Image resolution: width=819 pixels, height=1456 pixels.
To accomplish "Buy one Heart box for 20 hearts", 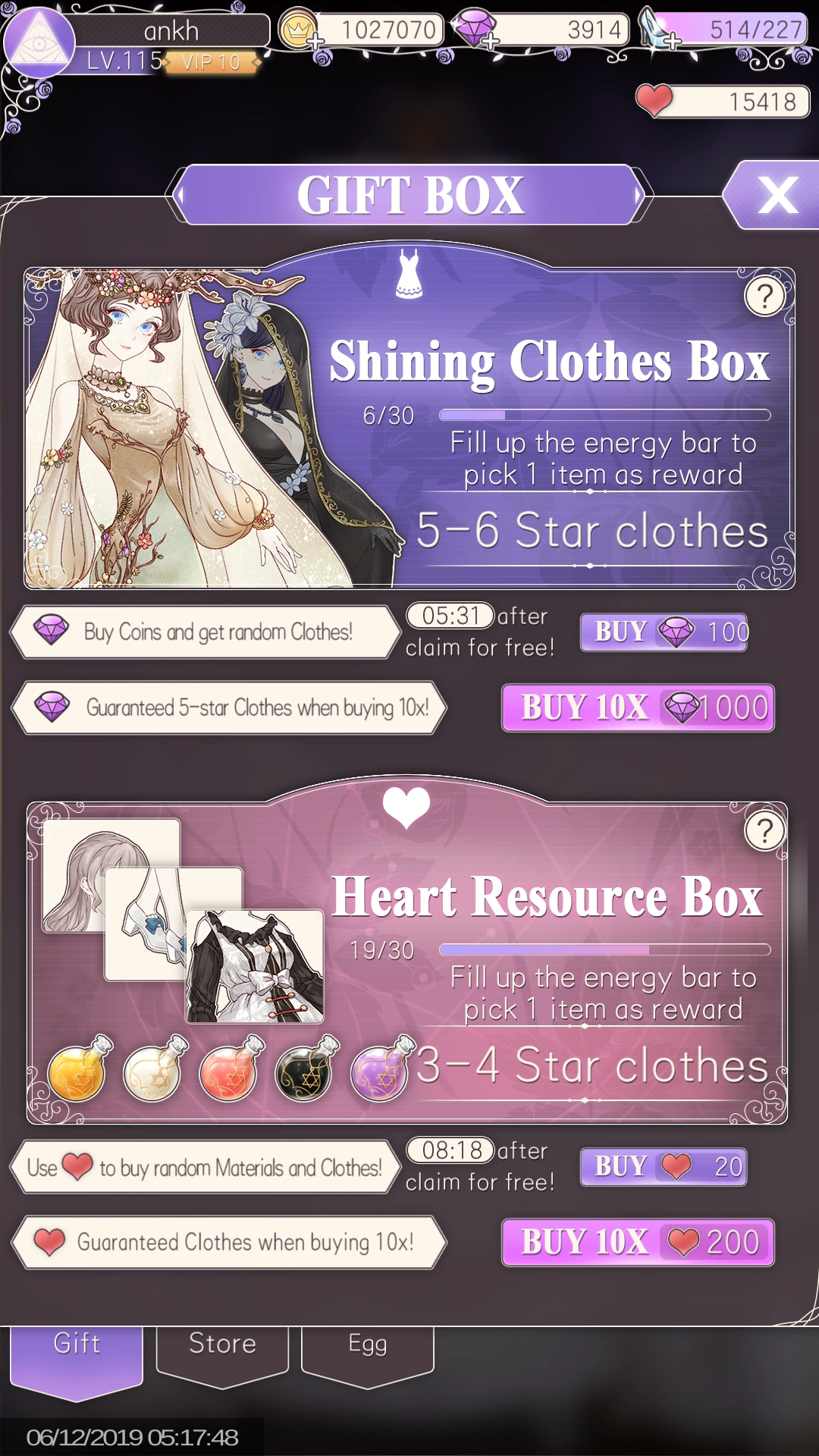I will click(664, 1166).
